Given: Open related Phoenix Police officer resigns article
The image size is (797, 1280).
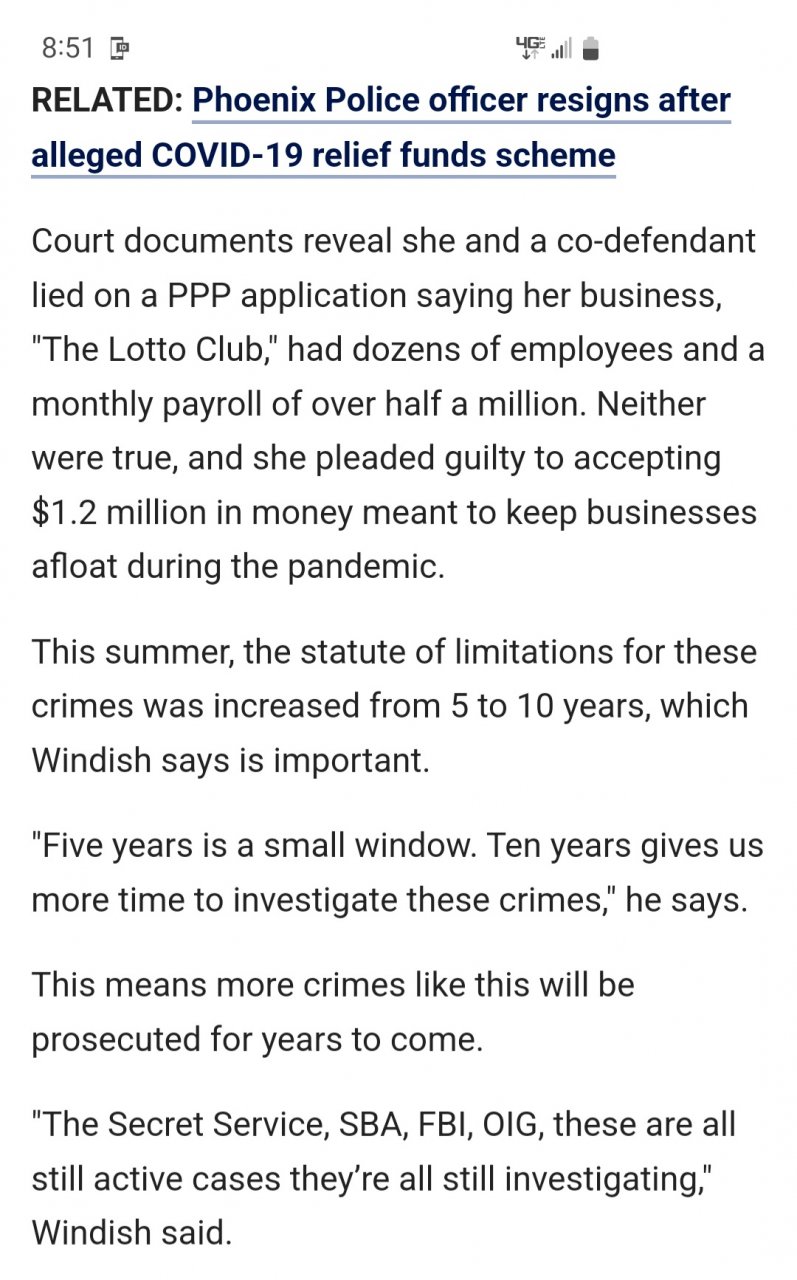Looking at the screenshot, I should point(460,101).
